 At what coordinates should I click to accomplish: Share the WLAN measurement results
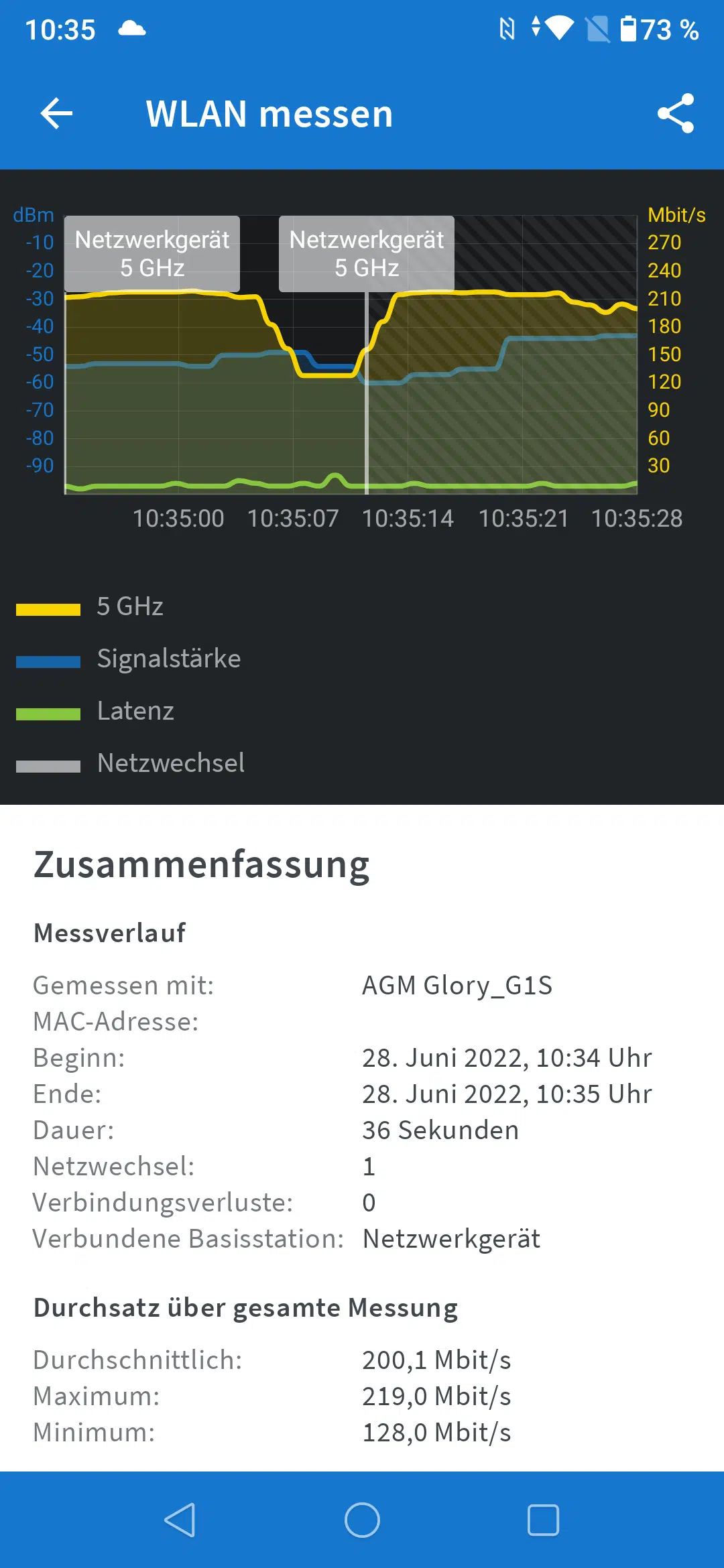675,113
